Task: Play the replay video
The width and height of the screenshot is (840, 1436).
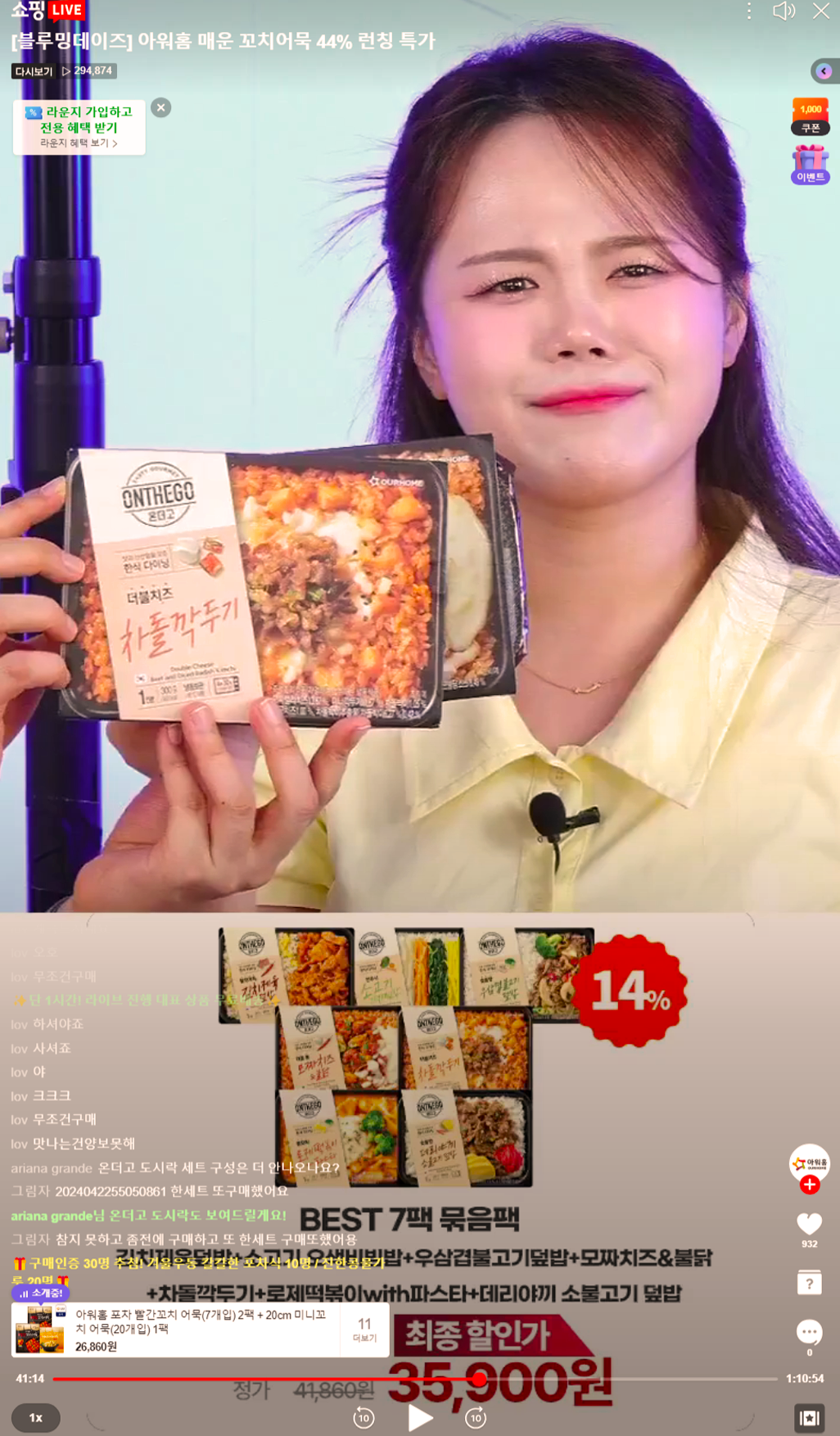Action: click(x=420, y=1417)
